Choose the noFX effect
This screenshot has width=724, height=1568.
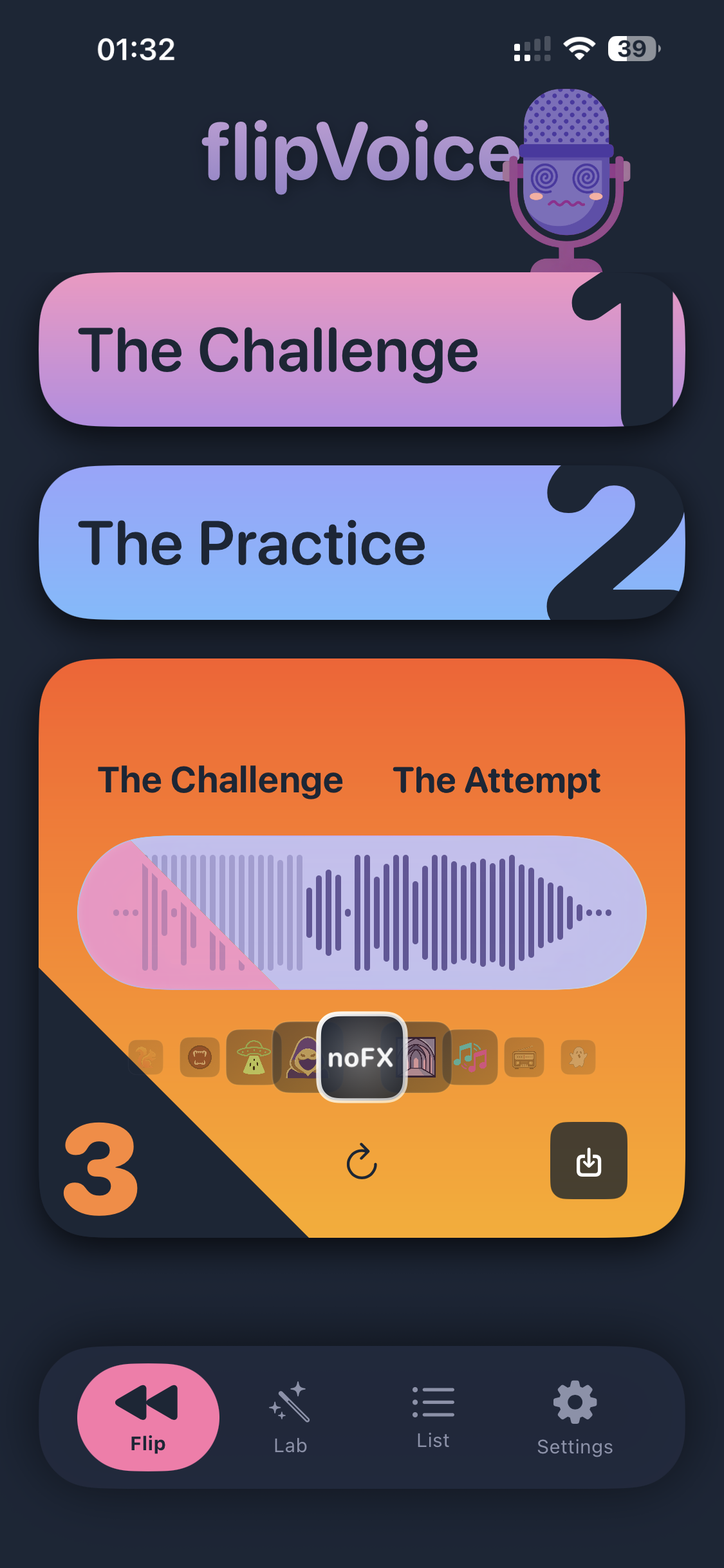(361, 1057)
